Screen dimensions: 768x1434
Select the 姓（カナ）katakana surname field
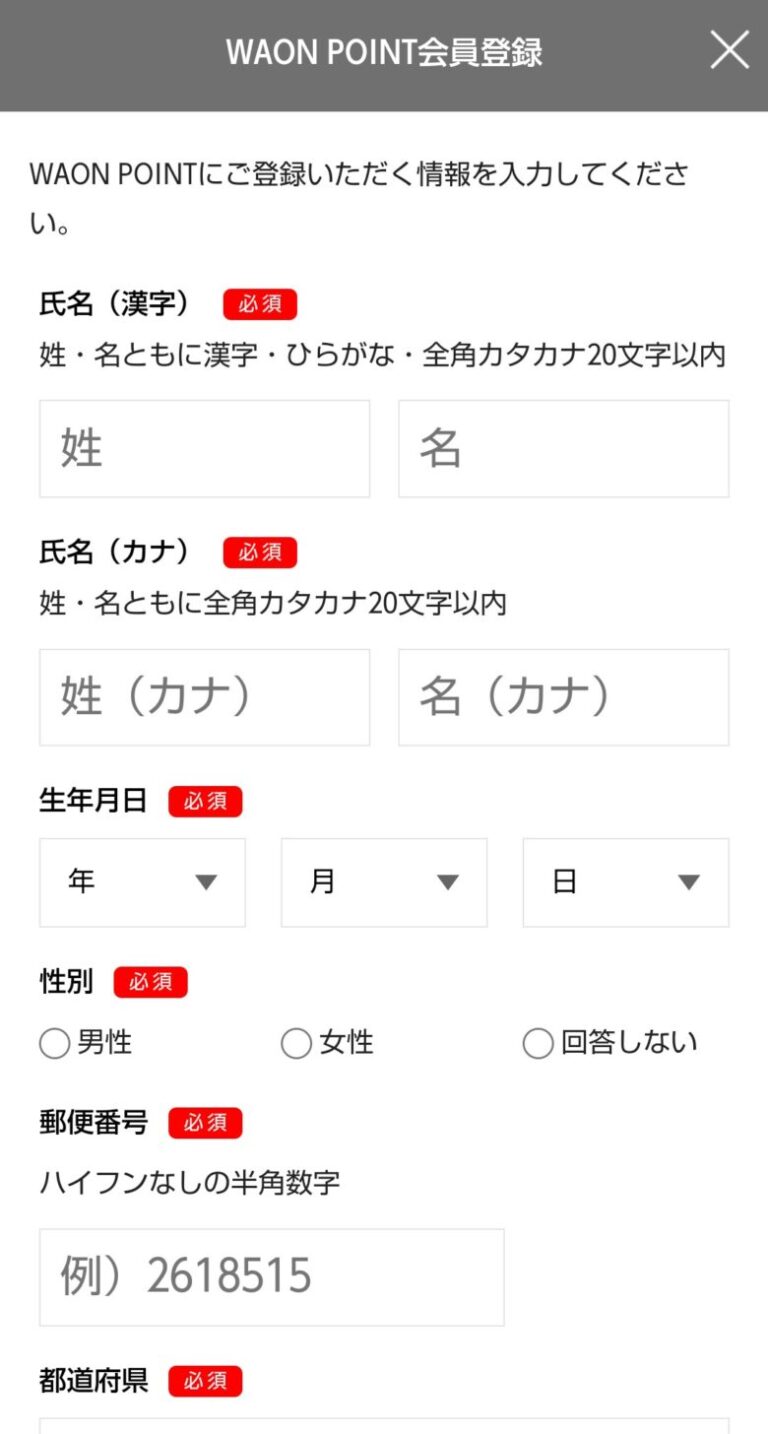tap(204, 697)
